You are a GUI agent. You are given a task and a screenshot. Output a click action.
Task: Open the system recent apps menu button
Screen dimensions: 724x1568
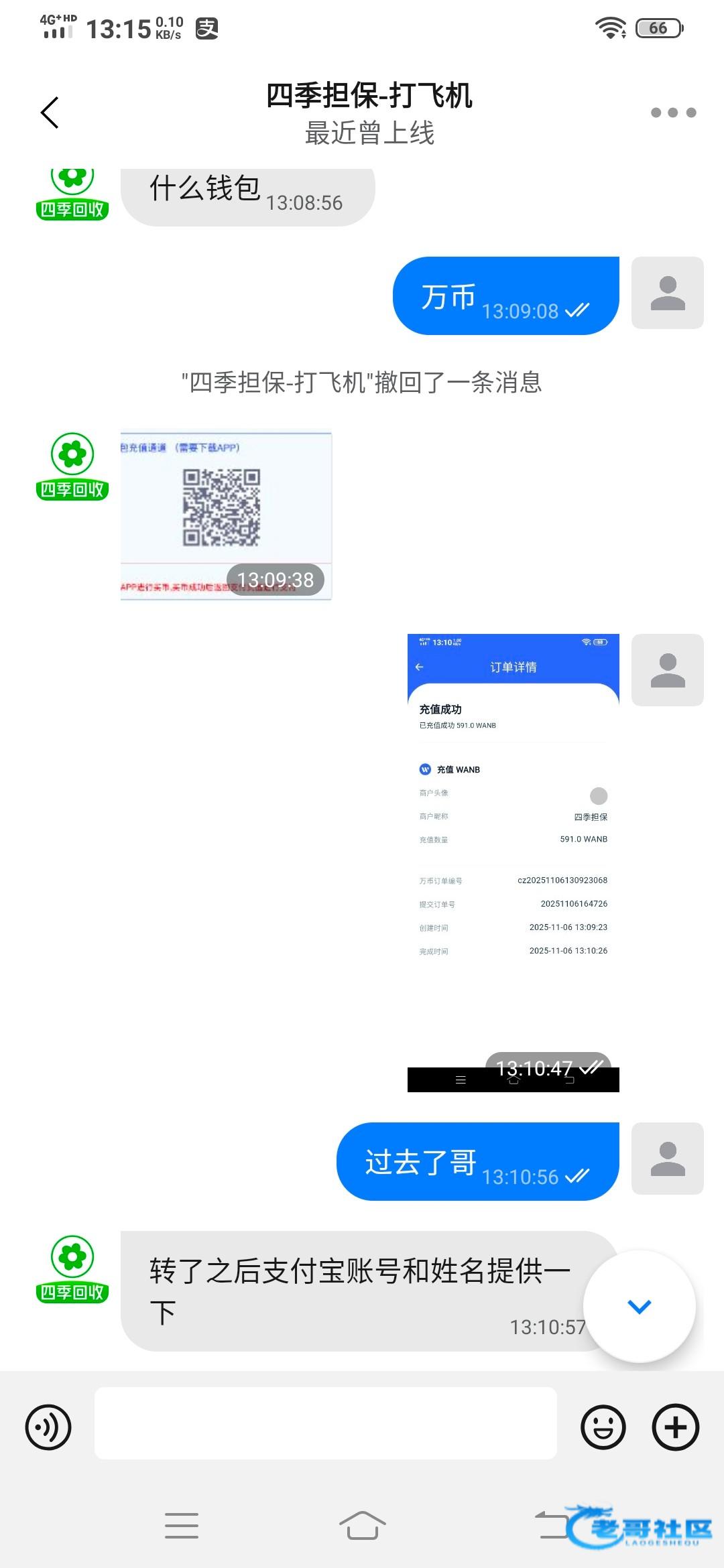click(182, 1525)
